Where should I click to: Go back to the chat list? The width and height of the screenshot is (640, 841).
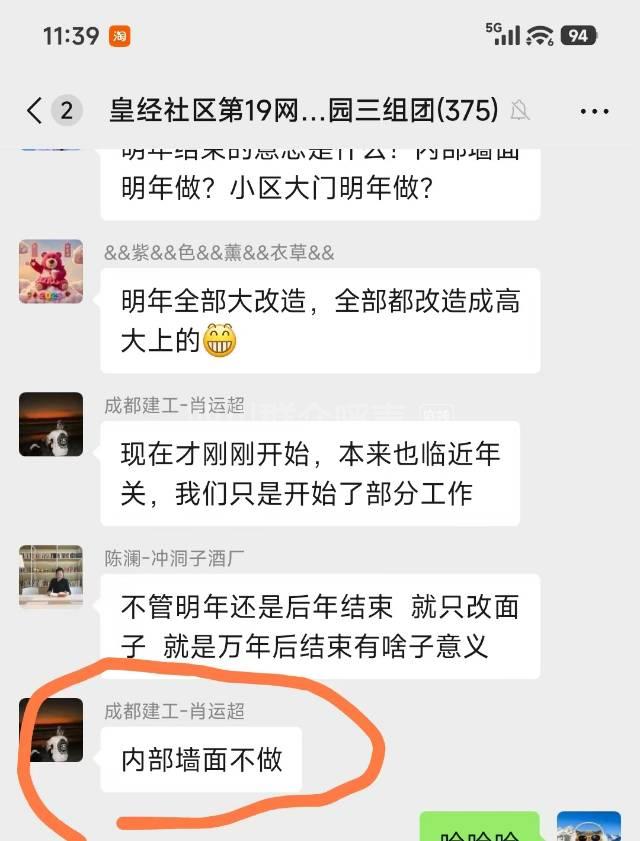36,110
